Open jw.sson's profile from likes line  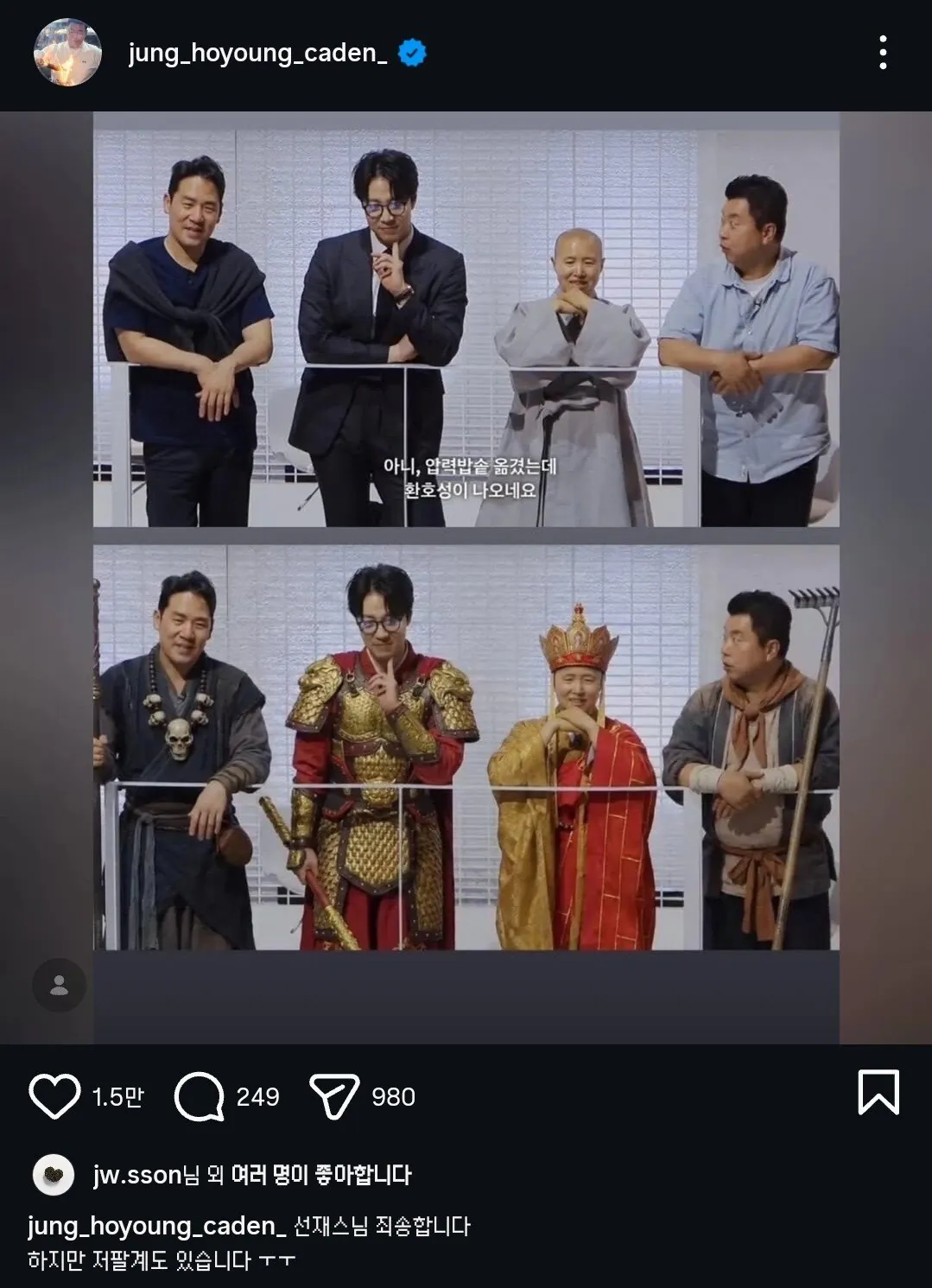137,1175
